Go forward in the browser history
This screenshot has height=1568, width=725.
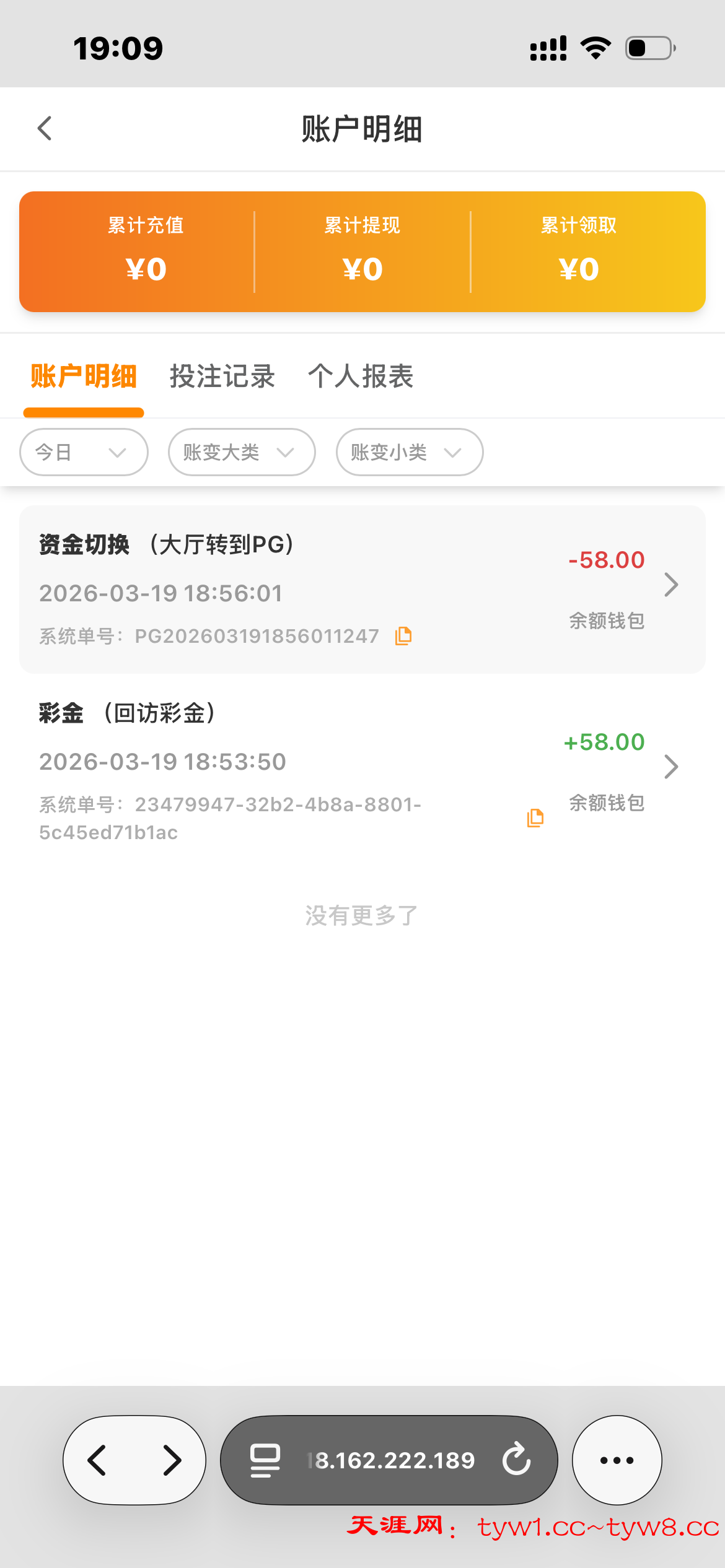[x=172, y=1460]
